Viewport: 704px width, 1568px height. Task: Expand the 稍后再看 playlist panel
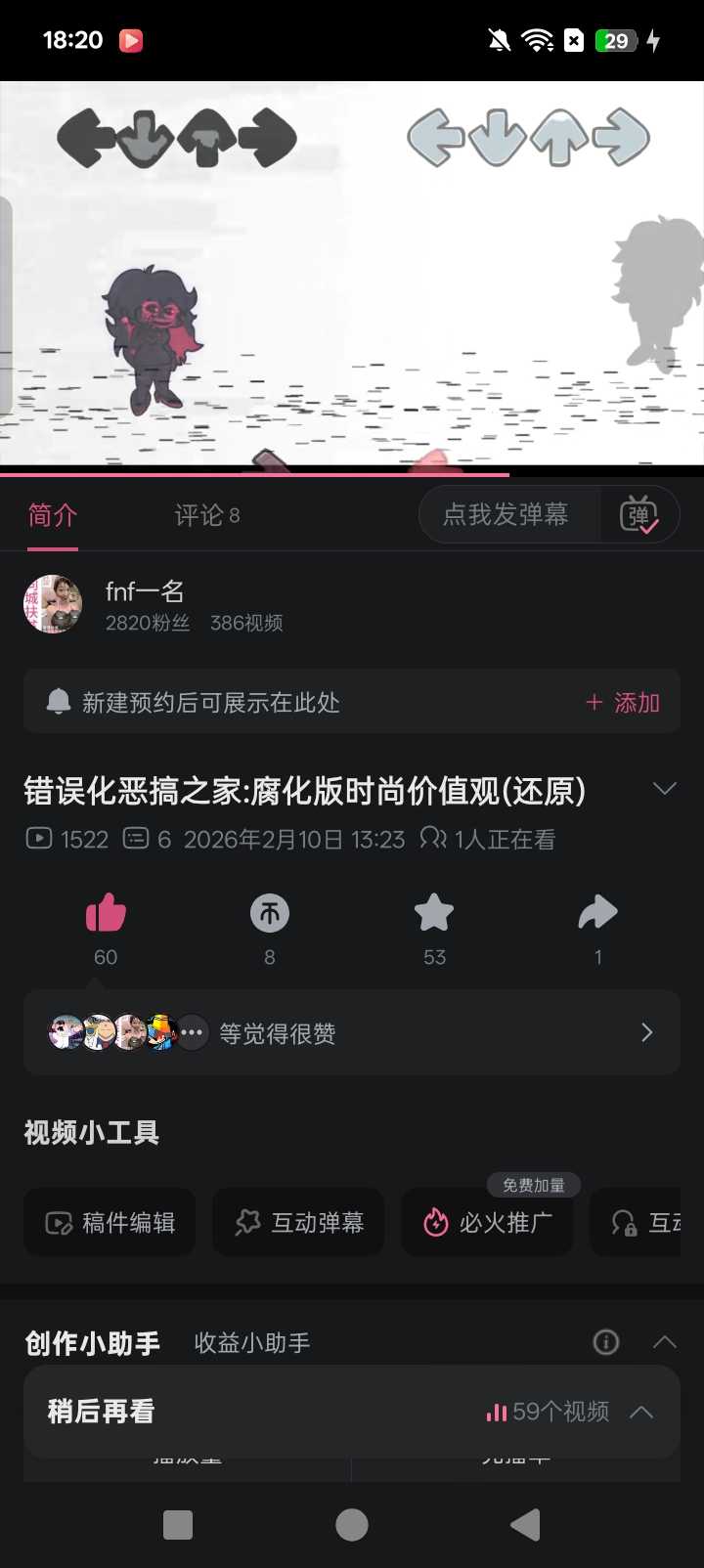(x=641, y=1412)
